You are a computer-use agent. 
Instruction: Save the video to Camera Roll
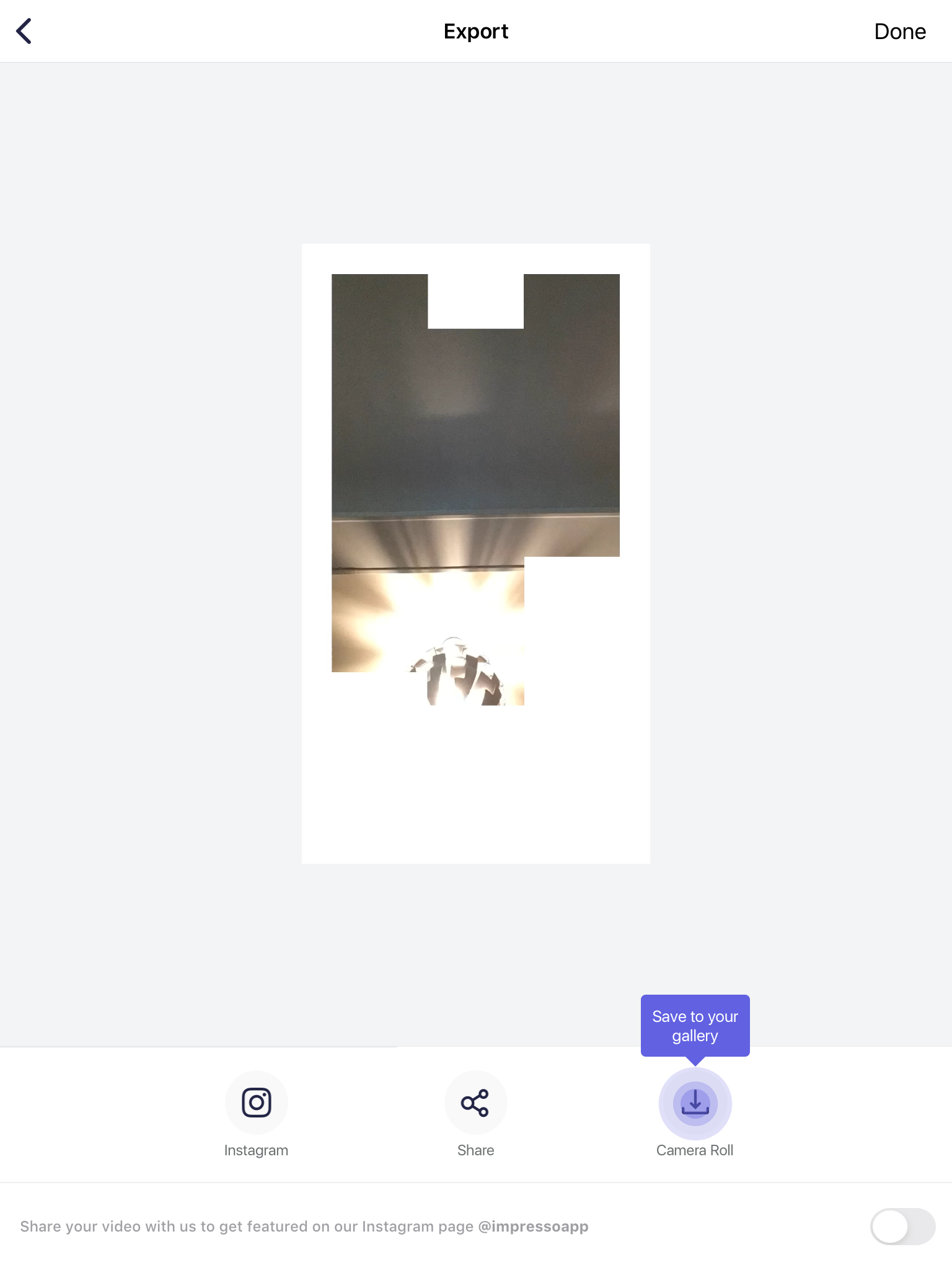(x=695, y=1104)
